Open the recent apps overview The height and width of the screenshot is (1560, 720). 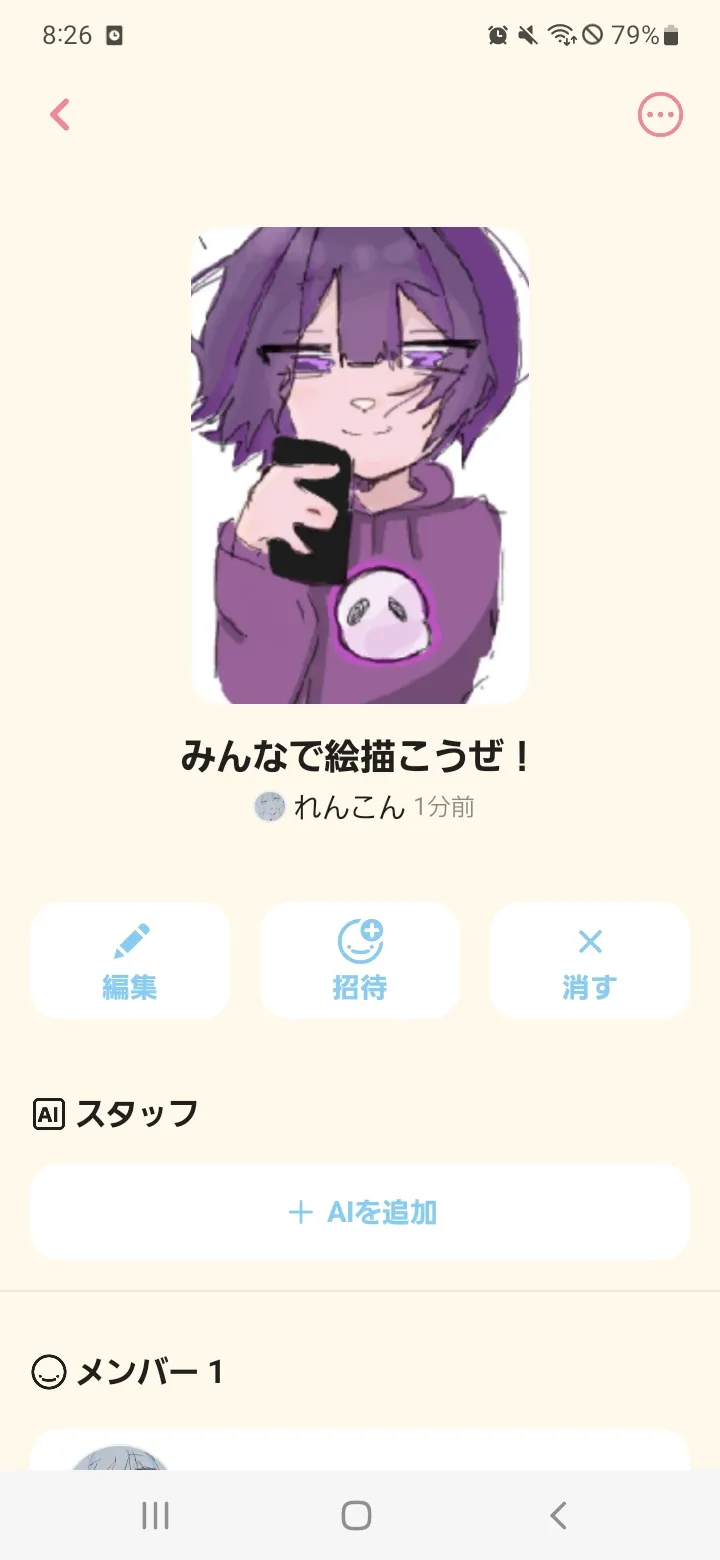pos(156,1516)
